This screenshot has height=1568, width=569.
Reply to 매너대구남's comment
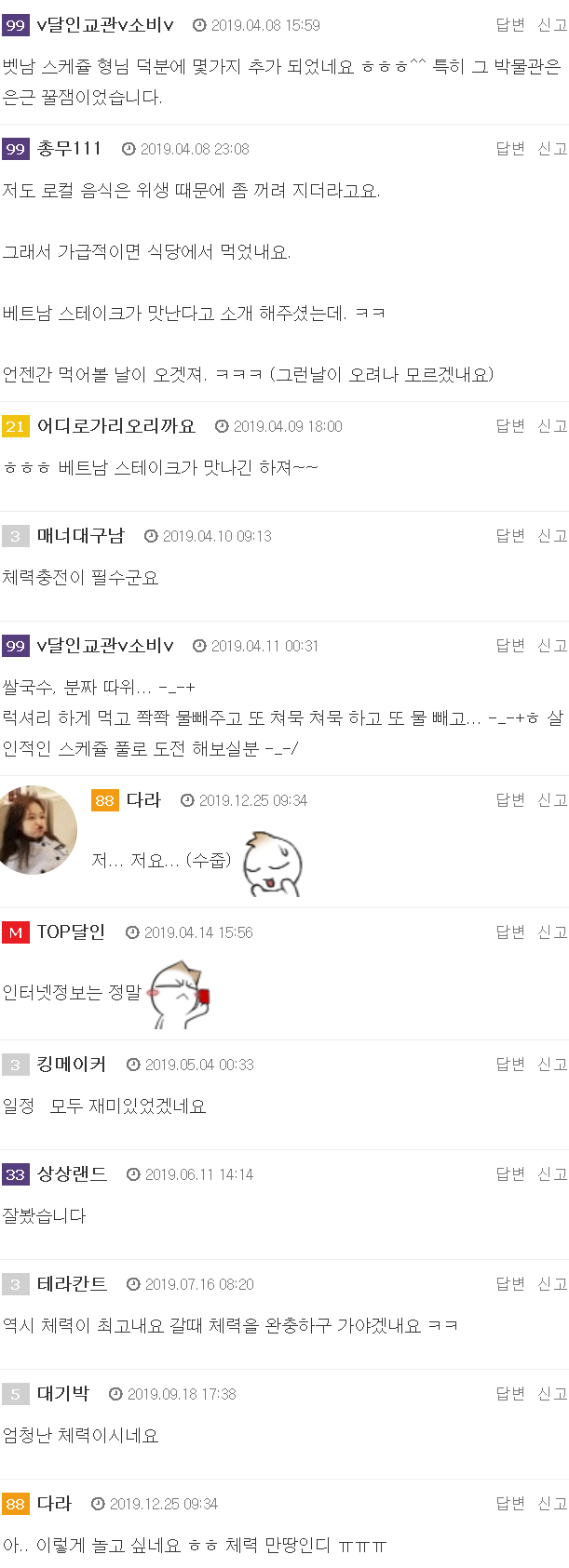click(x=510, y=536)
